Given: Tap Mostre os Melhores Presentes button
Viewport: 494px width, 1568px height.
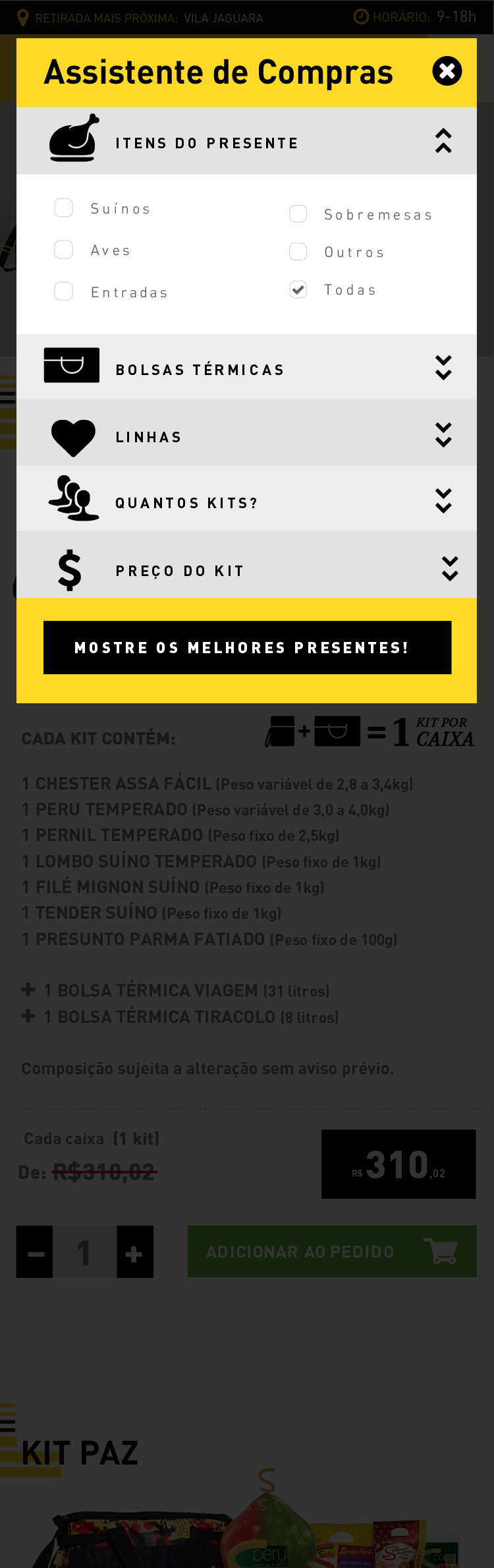Looking at the screenshot, I should click(247, 647).
